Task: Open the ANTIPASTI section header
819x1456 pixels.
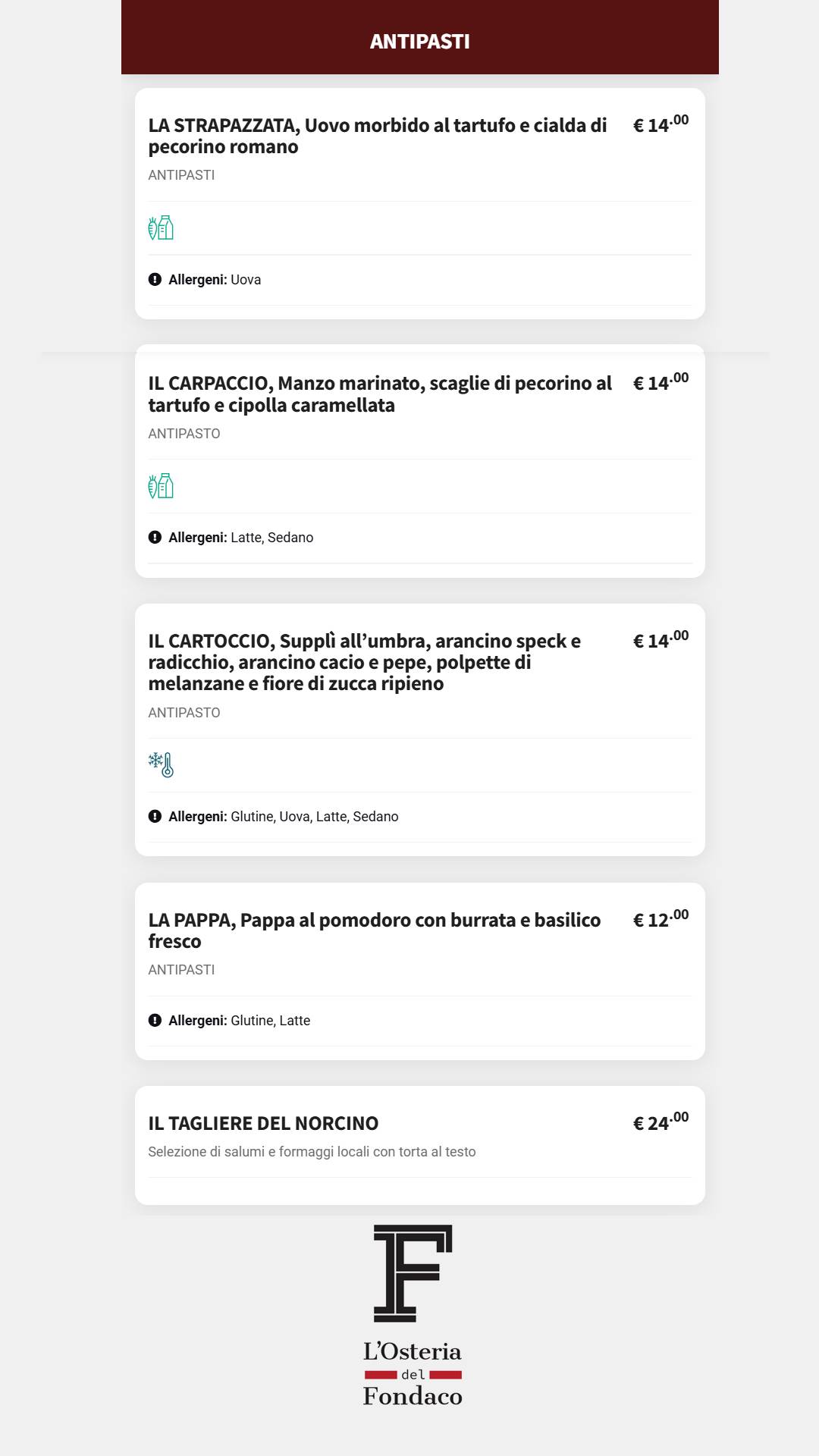Action: coord(419,42)
